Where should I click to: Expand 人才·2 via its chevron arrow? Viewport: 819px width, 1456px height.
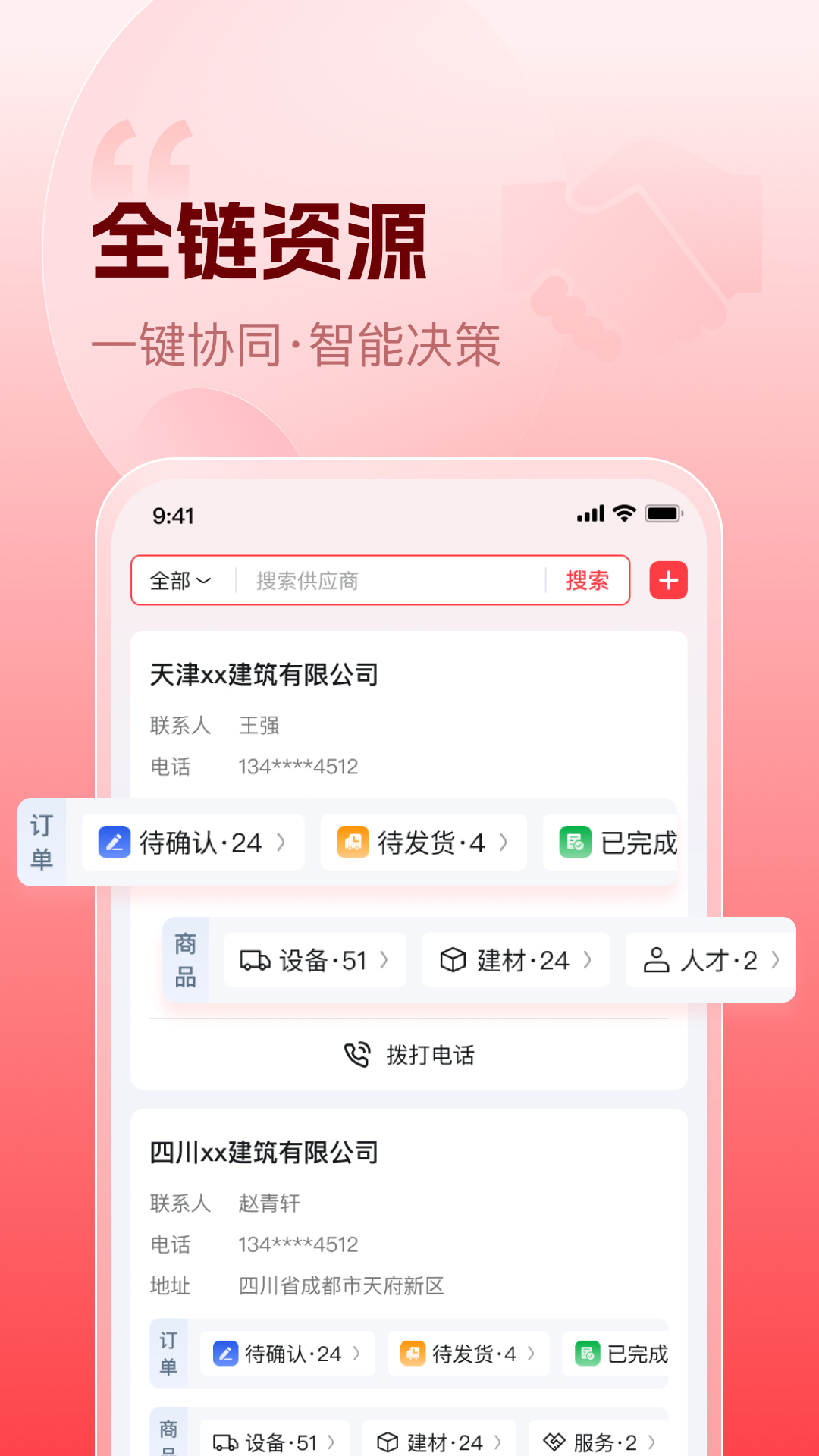click(x=775, y=960)
